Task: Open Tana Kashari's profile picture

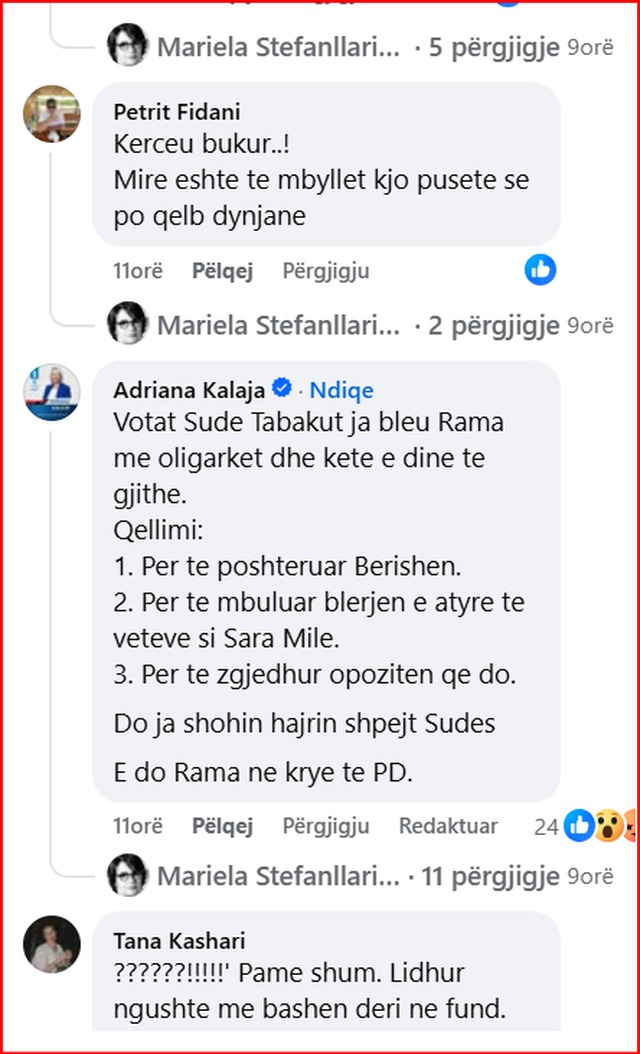Action: pos(51,944)
